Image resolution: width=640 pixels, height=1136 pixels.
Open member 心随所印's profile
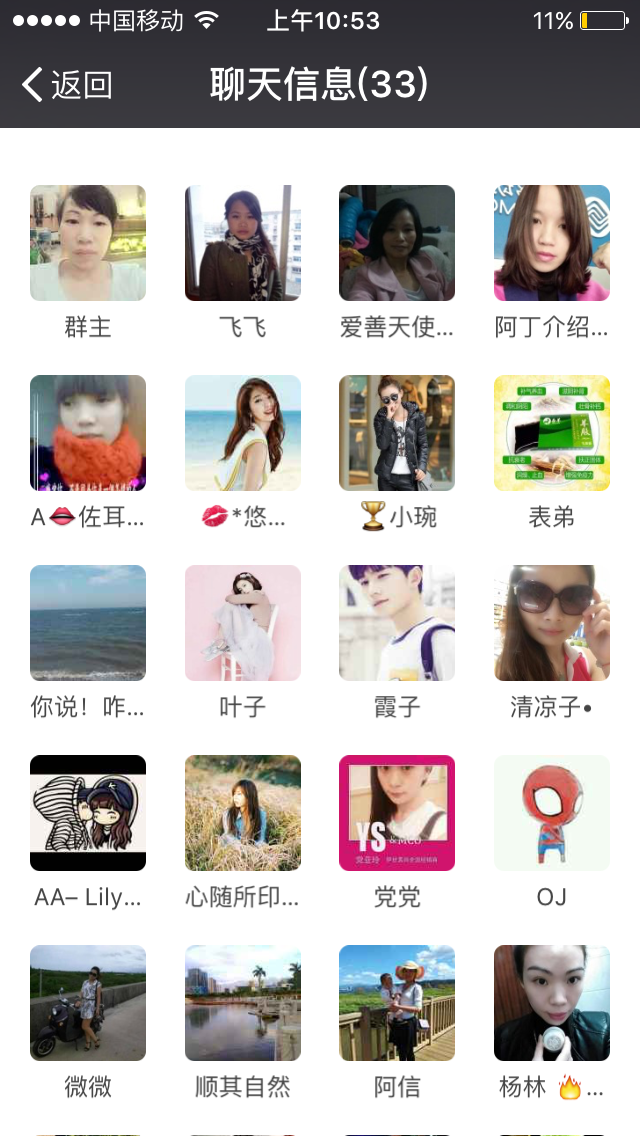[x=243, y=813]
